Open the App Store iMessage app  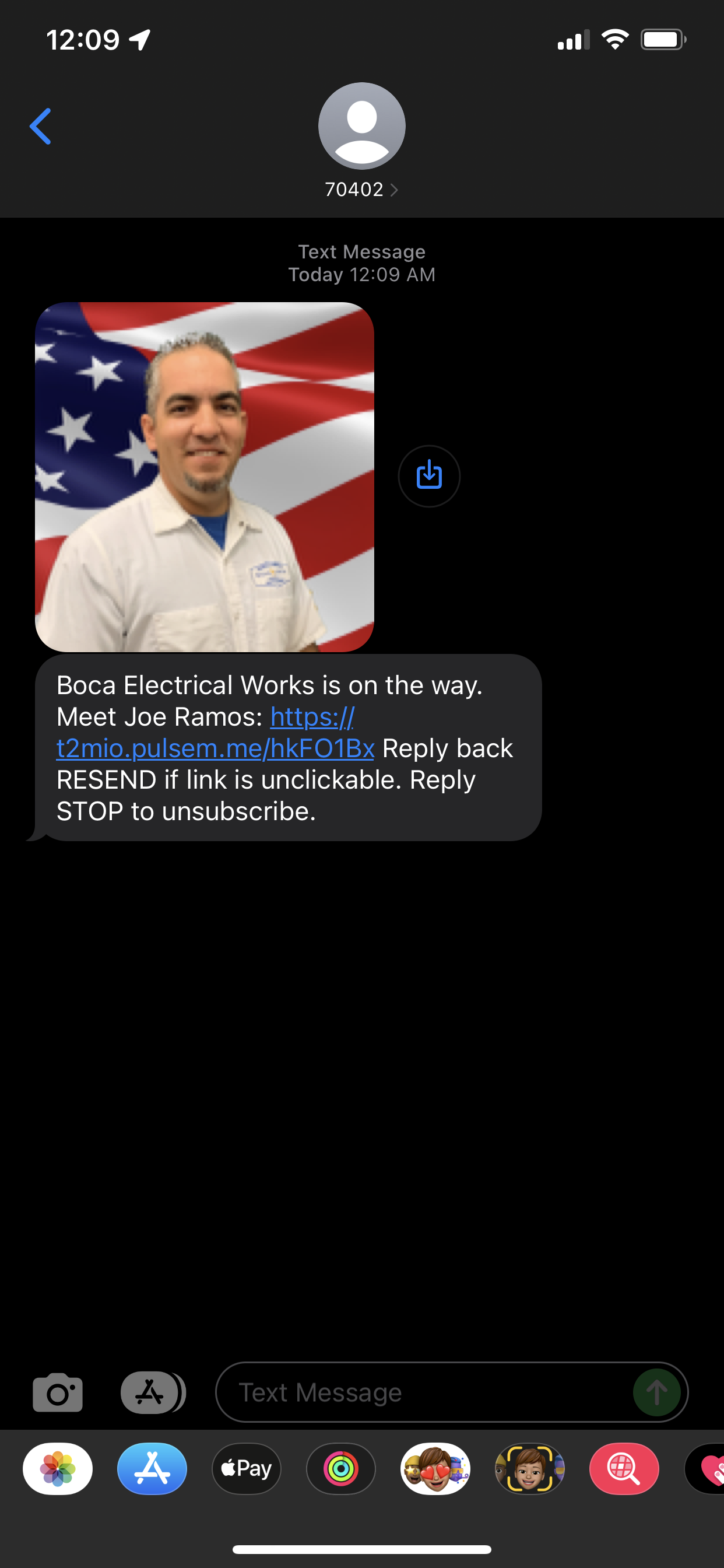click(152, 1469)
